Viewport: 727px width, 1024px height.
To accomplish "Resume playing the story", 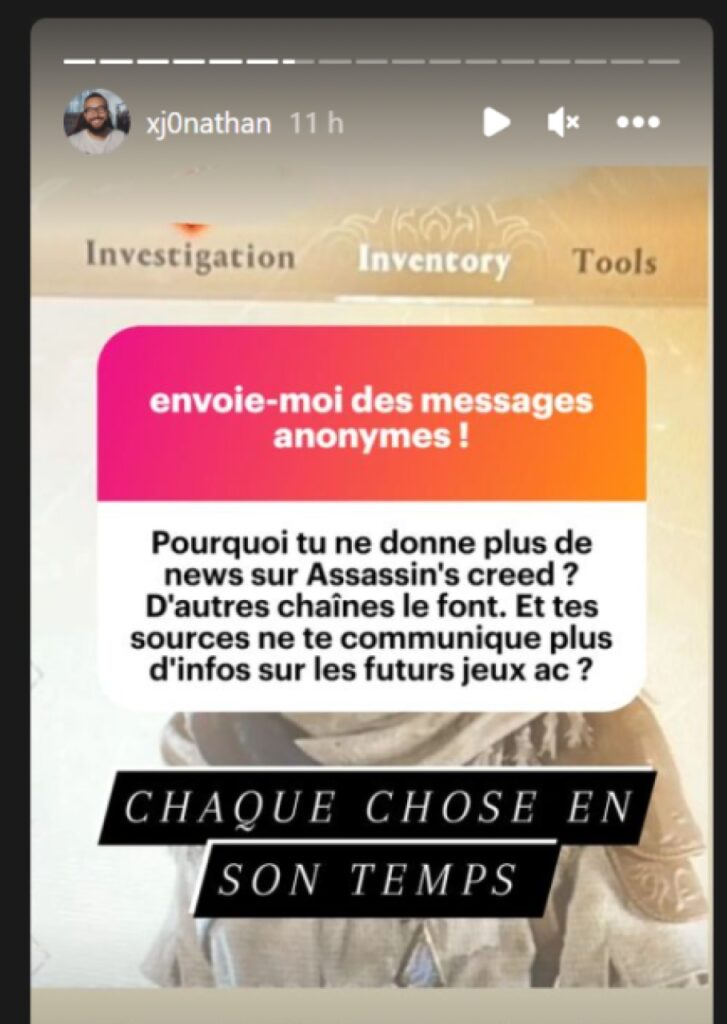I will click(x=496, y=123).
